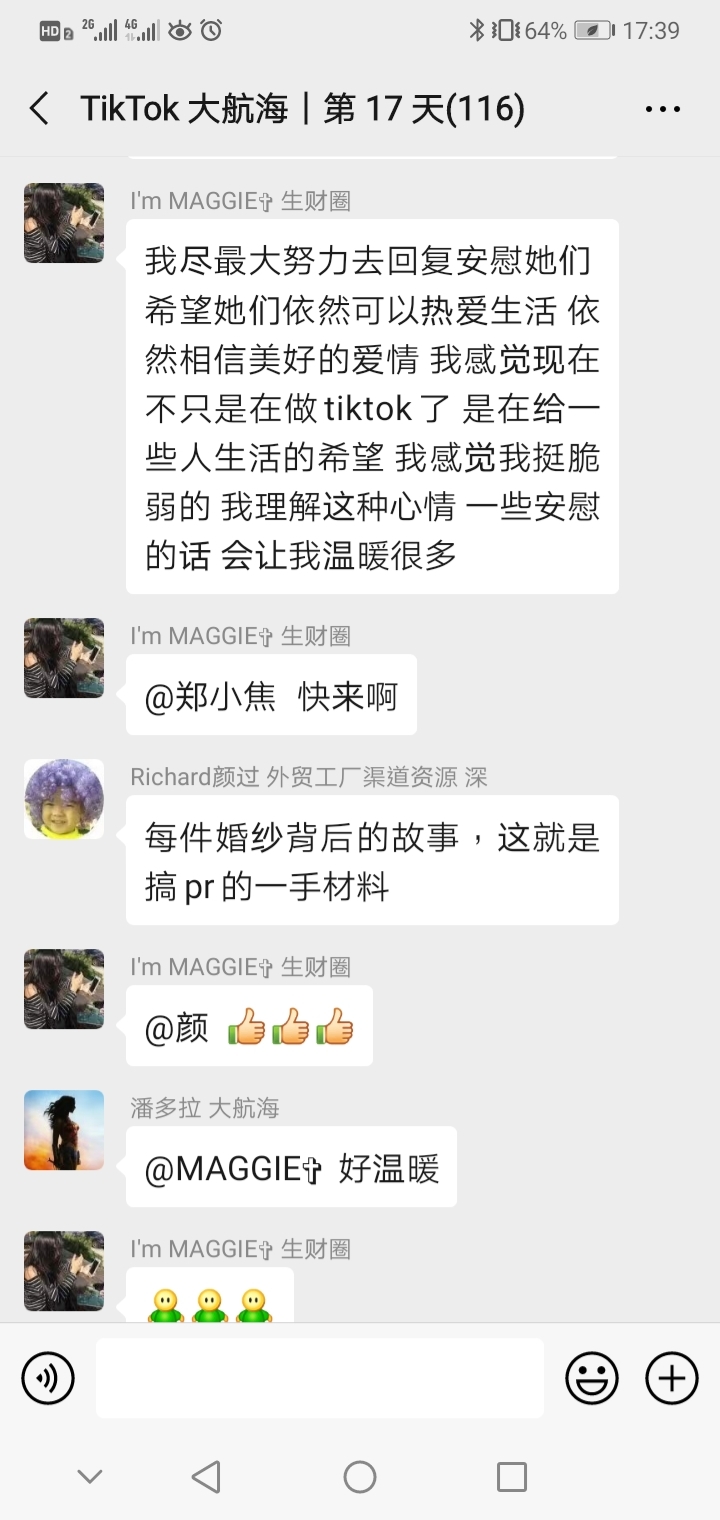This screenshot has height=1520, width=720.
Task: Tap the message text input field
Action: [320, 1378]
